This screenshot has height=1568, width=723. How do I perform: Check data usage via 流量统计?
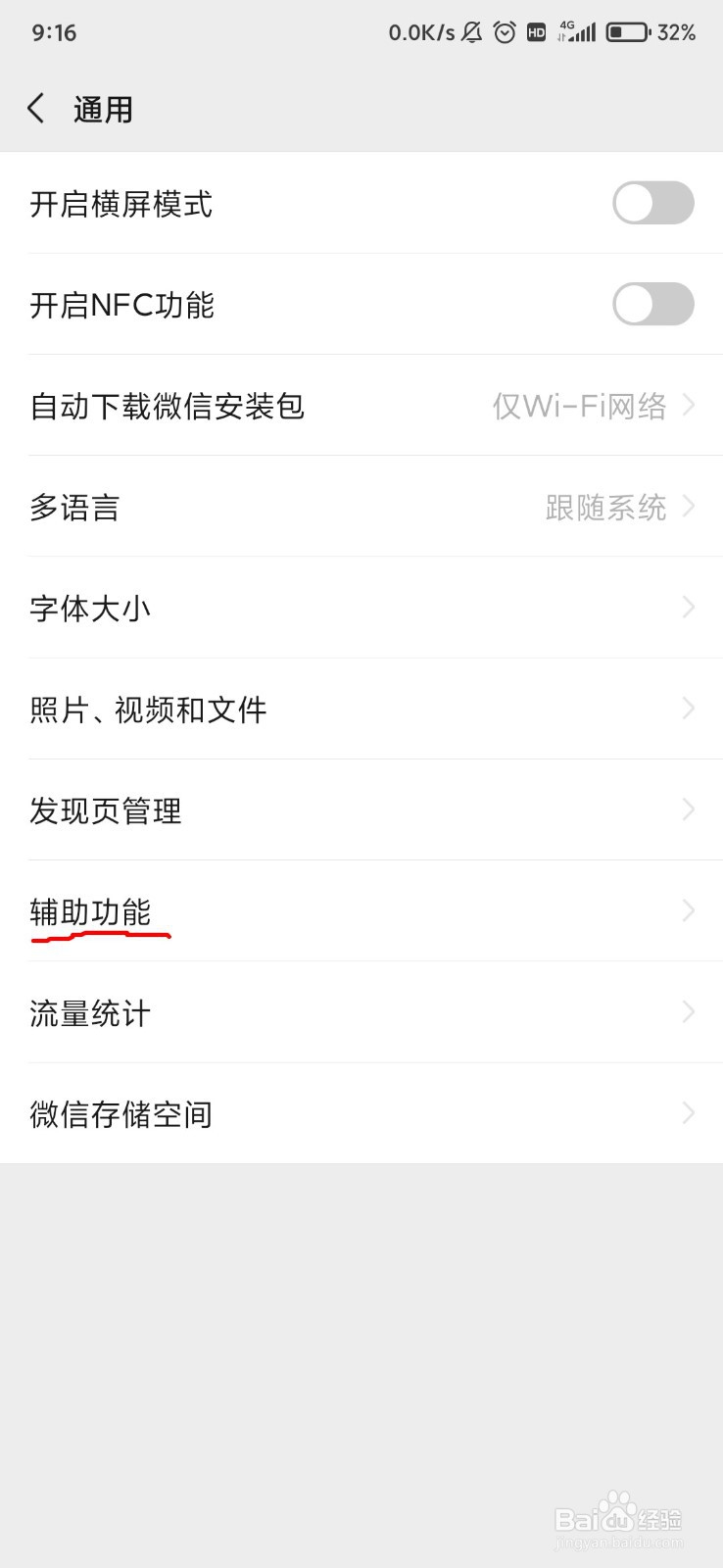coord(362,1012)
